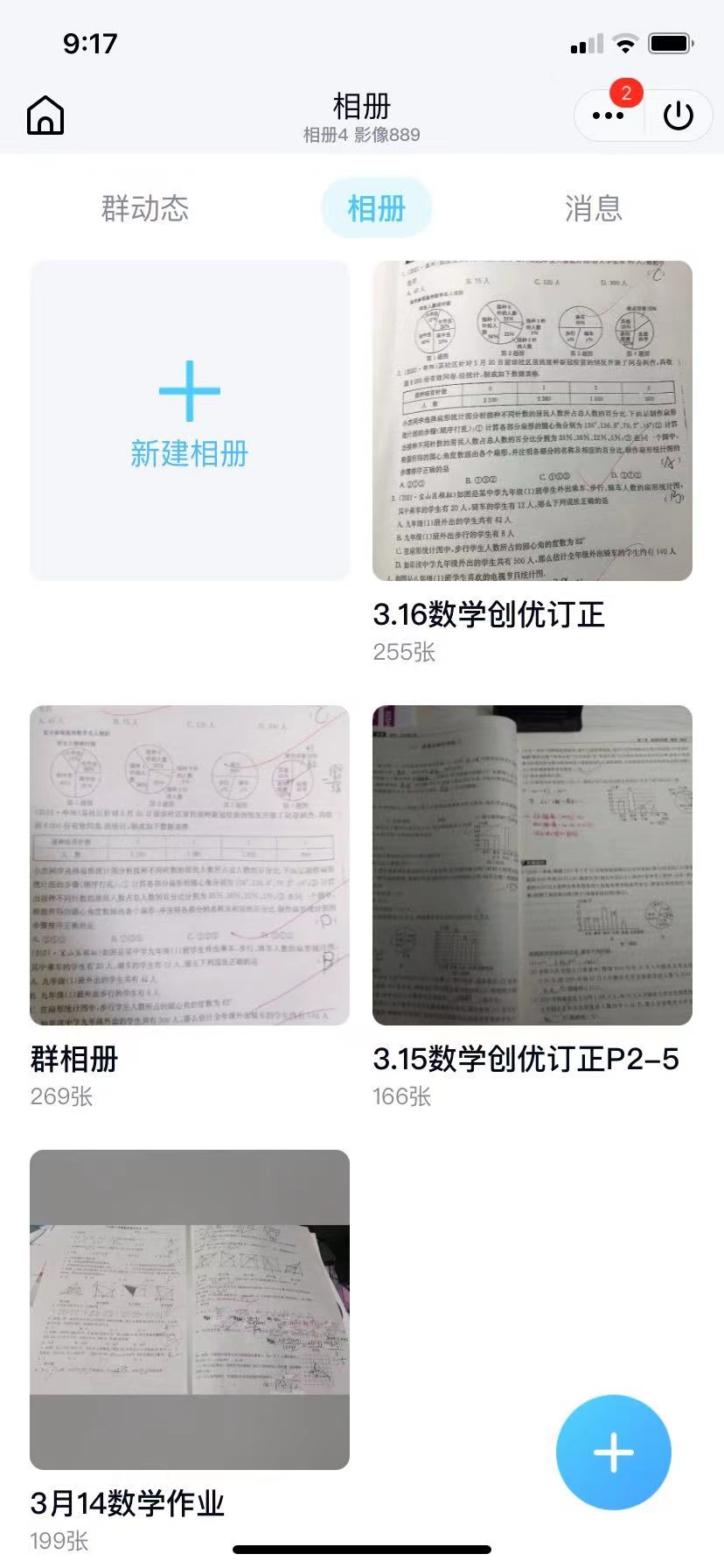Screen dimensions: 724x1568
Task: Open the 3.15数学创优订正P2-5 album
Action: coord(533,864)
